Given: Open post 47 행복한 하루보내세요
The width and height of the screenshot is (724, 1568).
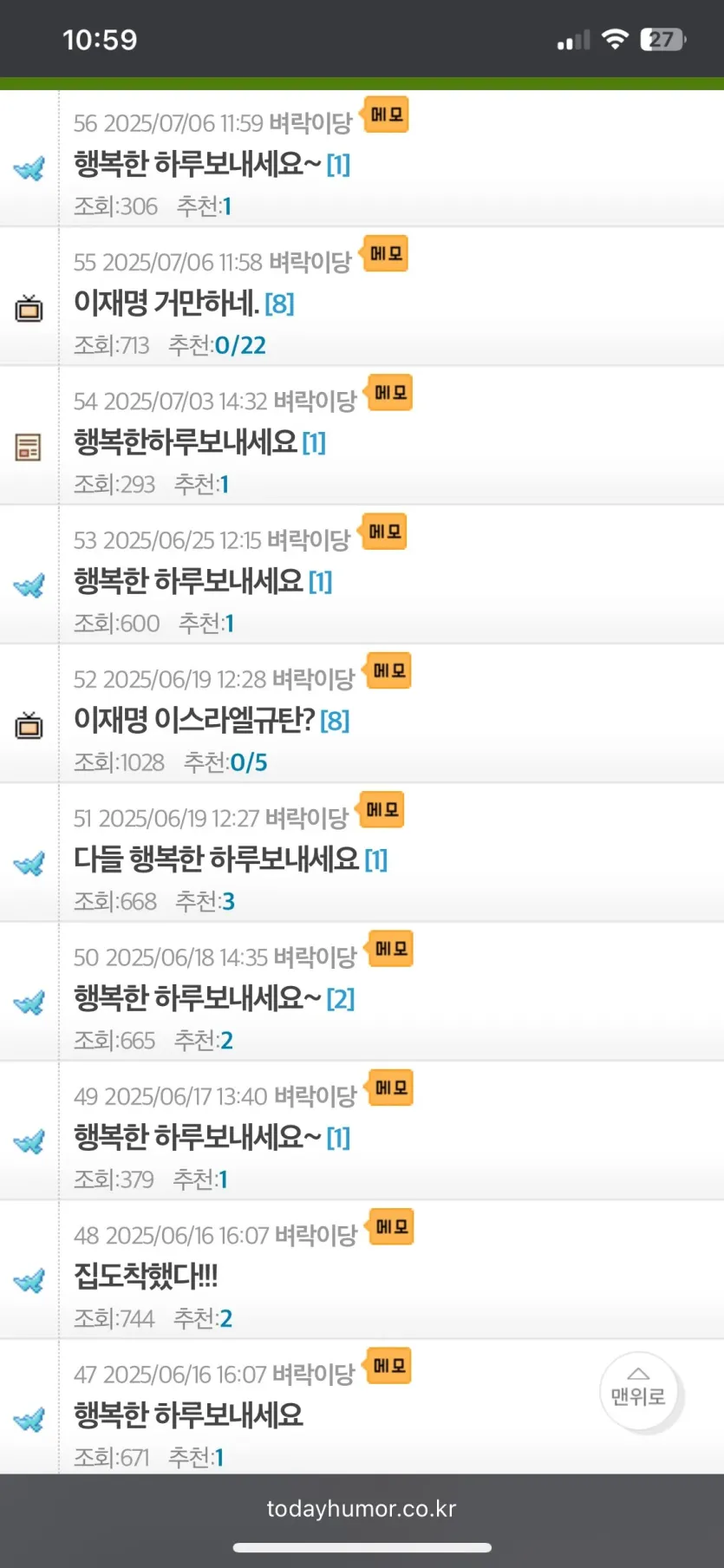Looking at the screenshot, I should [188, 1415].
